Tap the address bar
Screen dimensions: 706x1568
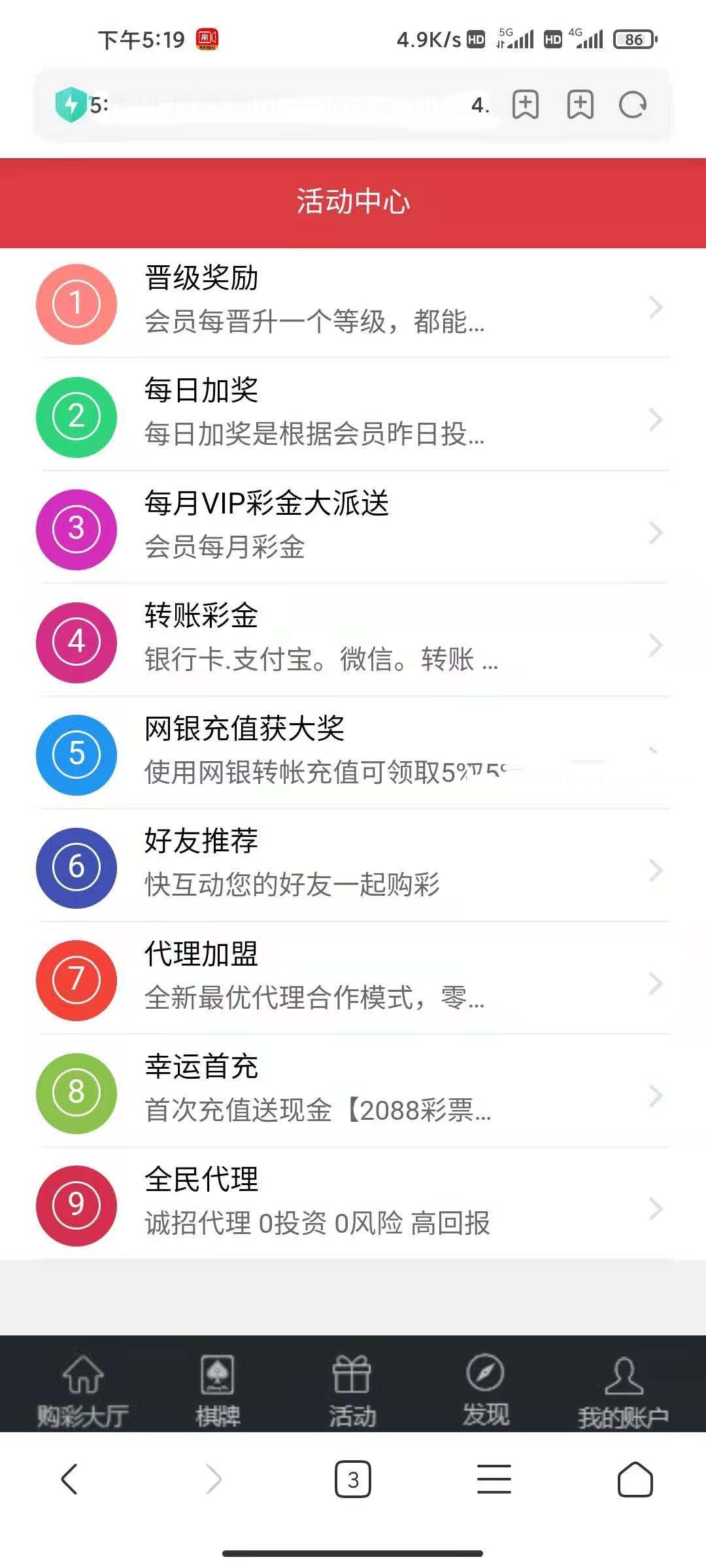[281, 105]
